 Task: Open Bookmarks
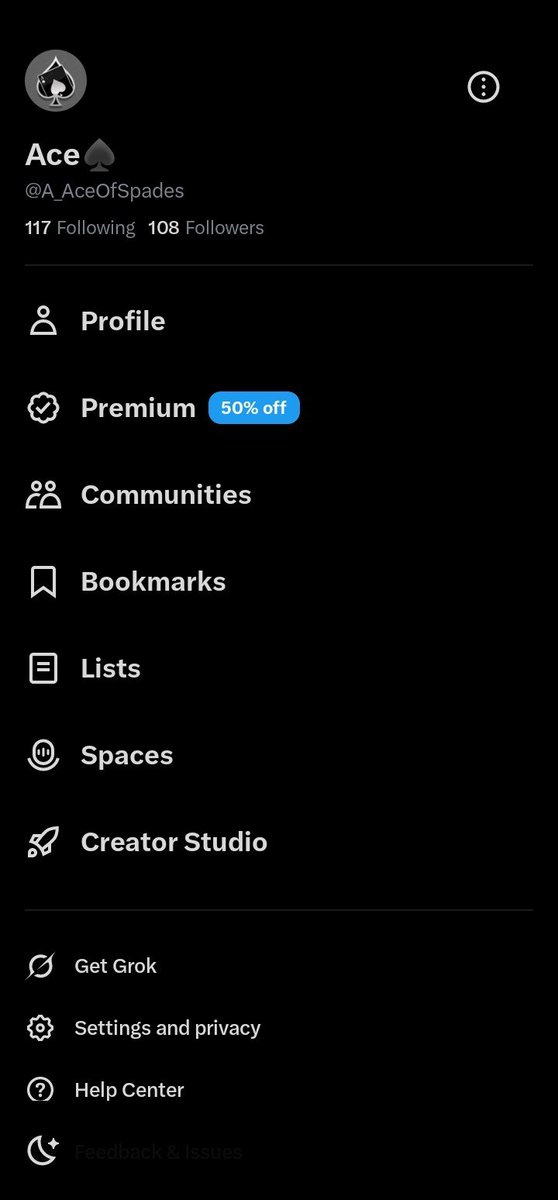279,582
